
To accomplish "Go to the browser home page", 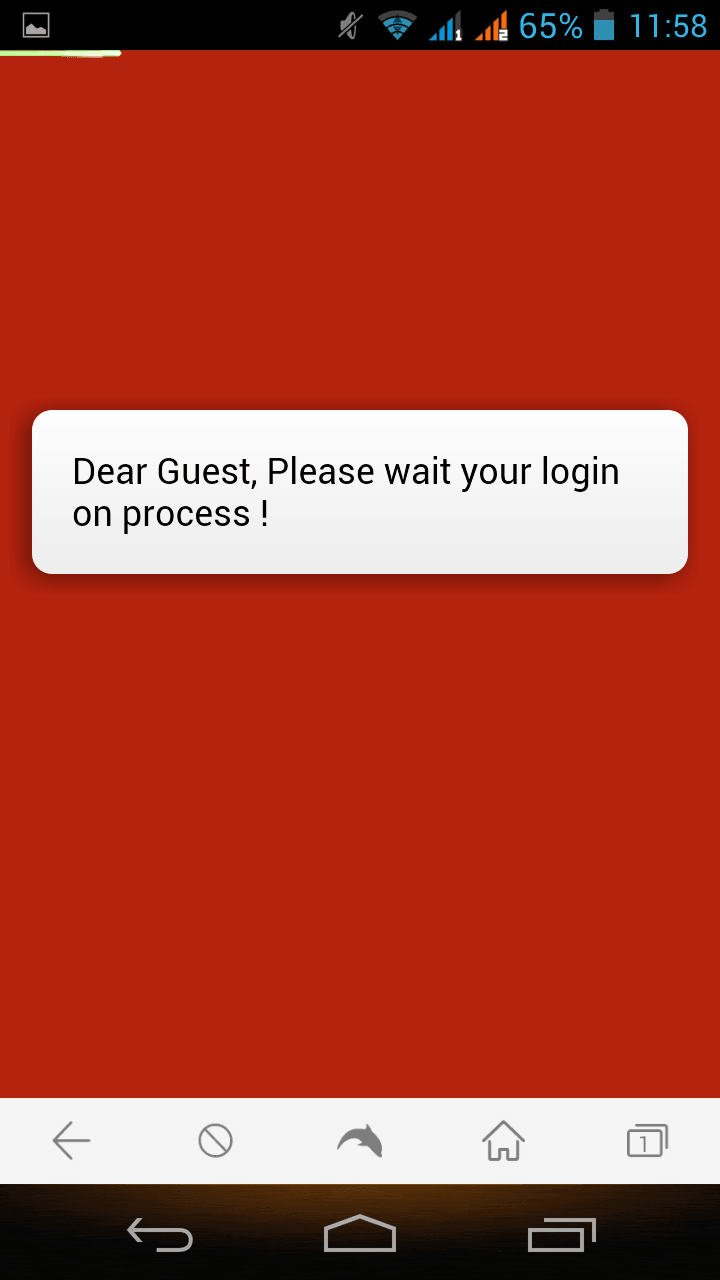I will tap(504, 1140).
